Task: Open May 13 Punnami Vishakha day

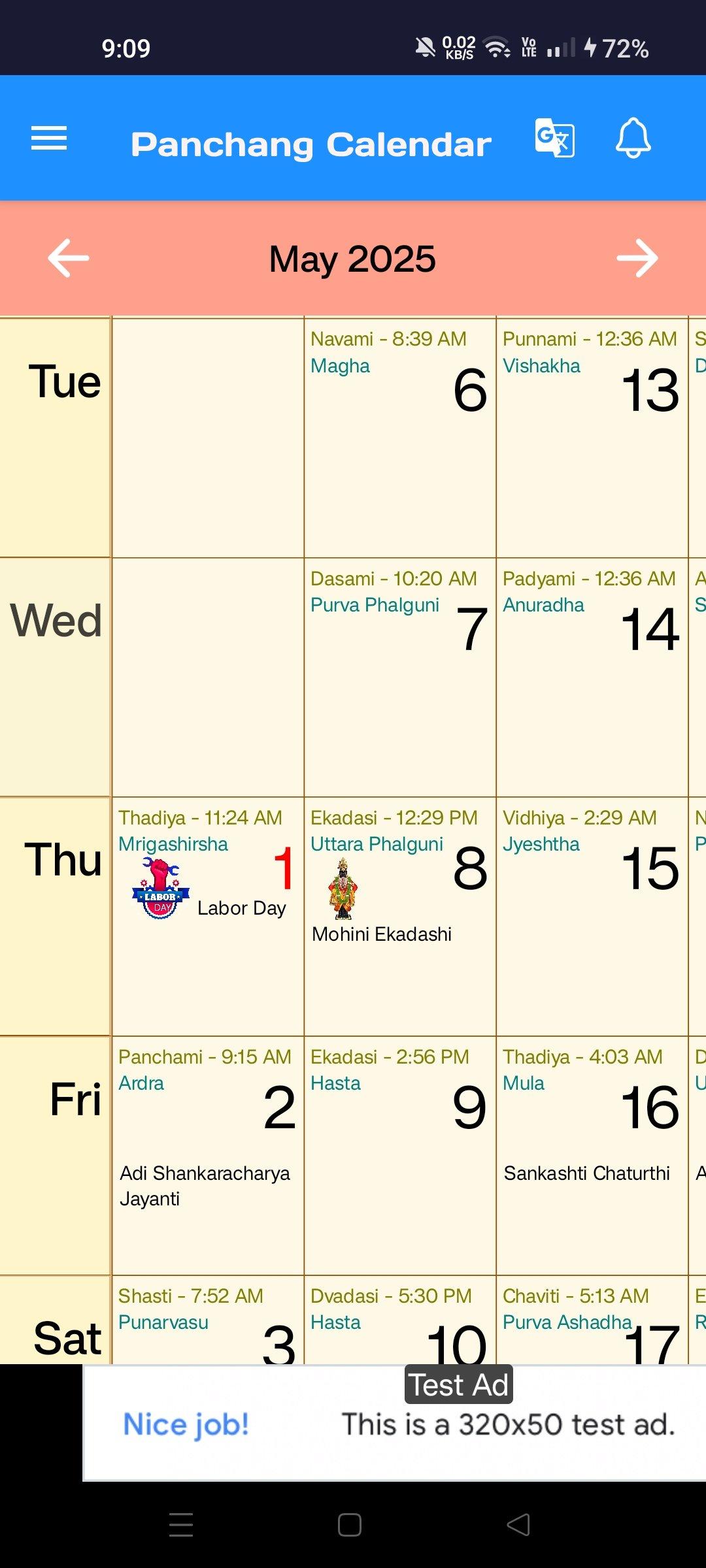Action: 592,438
